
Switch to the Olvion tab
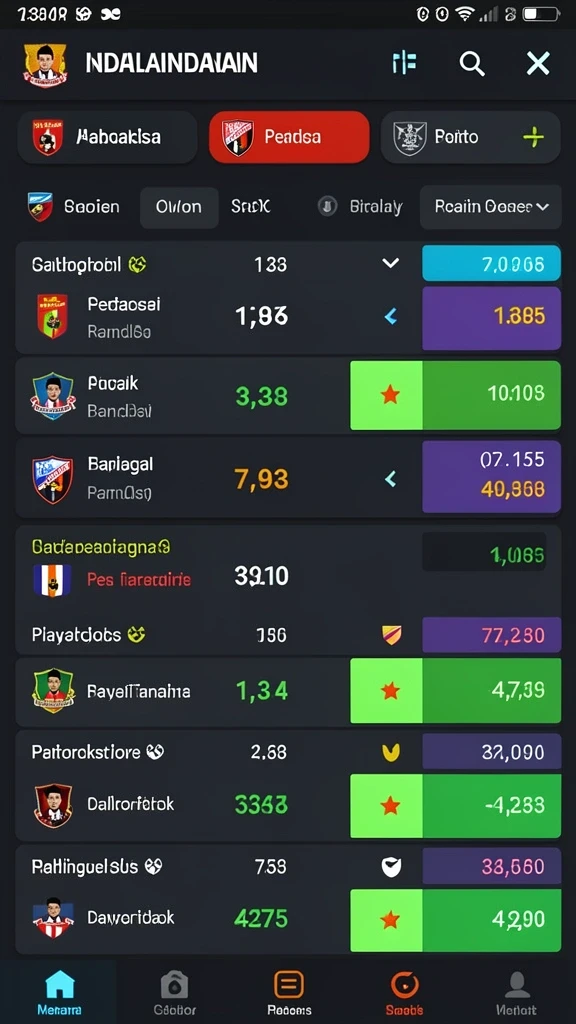[x=179, y=207]
